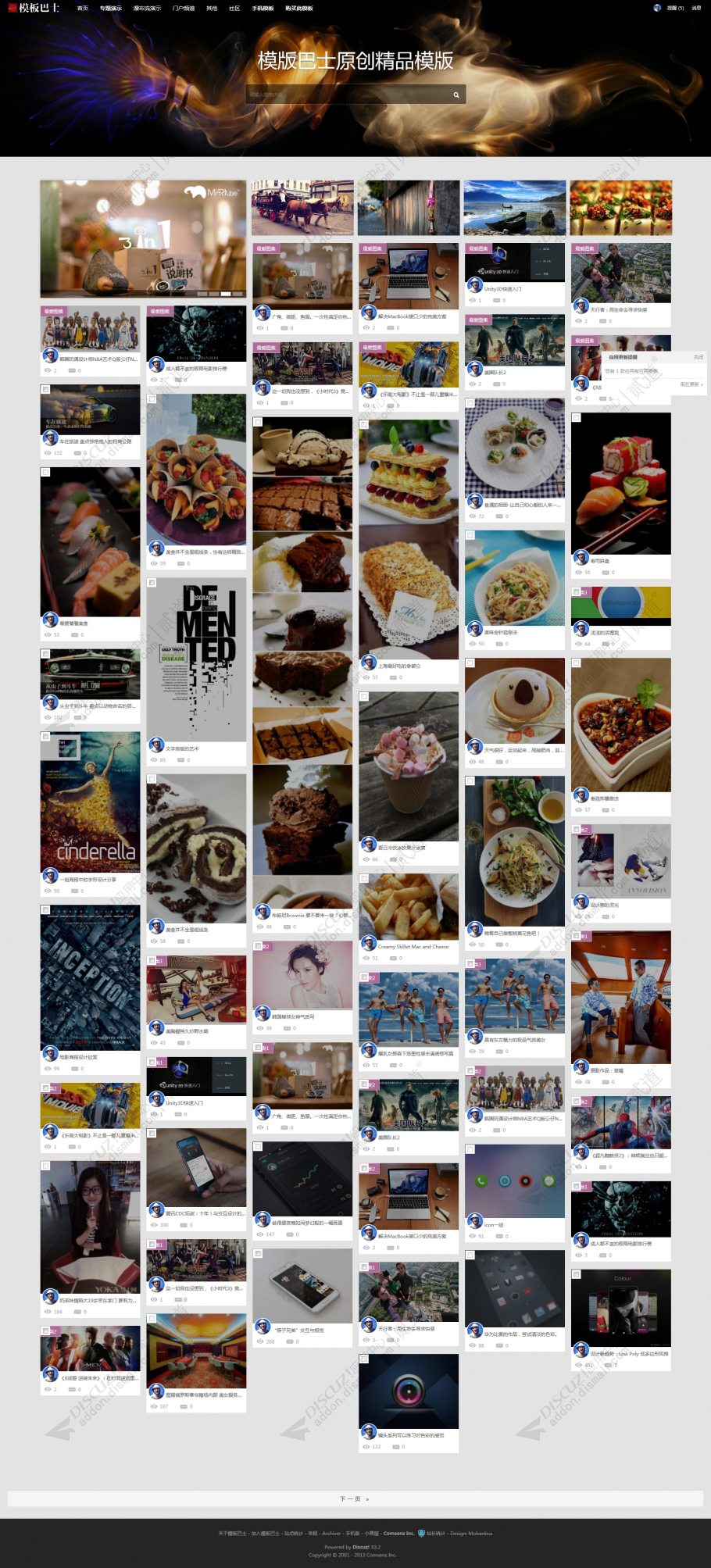Open the 社区 nav item
The height and width of the screenshot is (1568, 711).
[x=234, y=8]
